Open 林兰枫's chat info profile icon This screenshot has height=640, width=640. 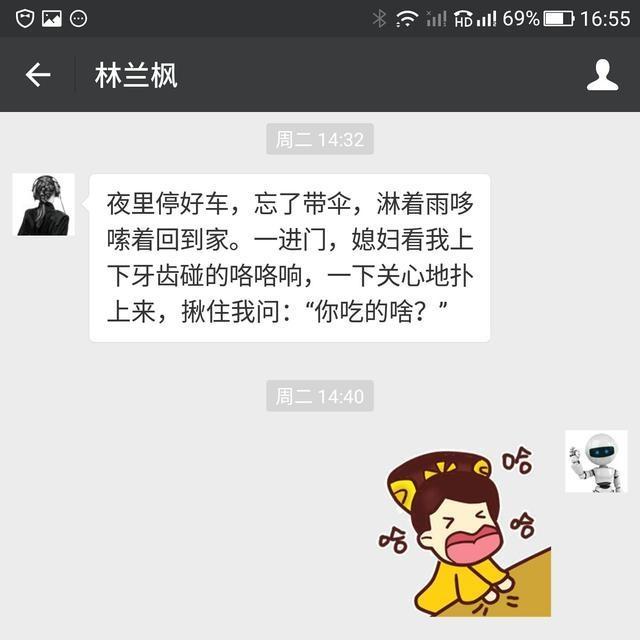click(602, 75)
